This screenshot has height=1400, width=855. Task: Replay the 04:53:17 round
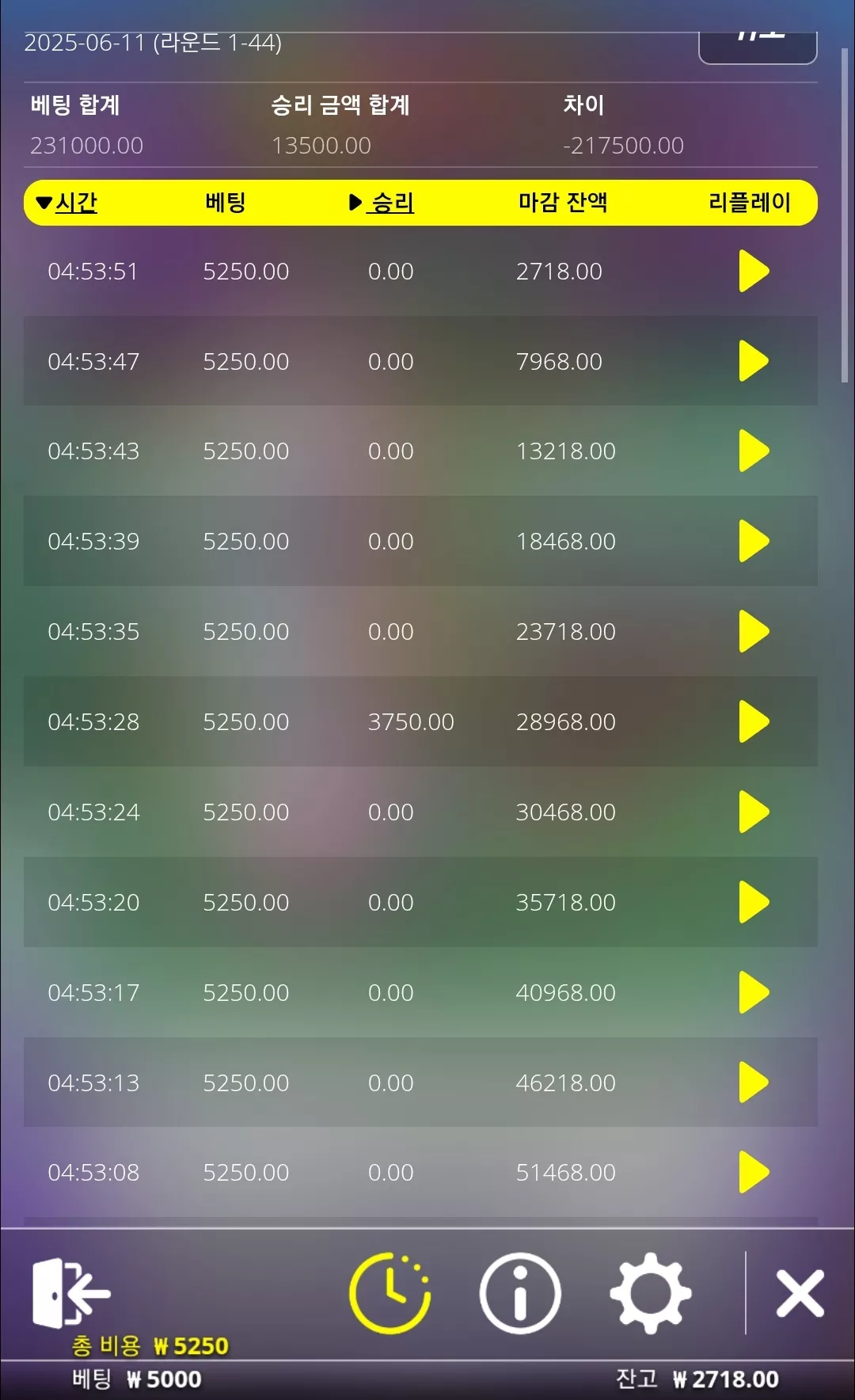[x=754, y=992]
